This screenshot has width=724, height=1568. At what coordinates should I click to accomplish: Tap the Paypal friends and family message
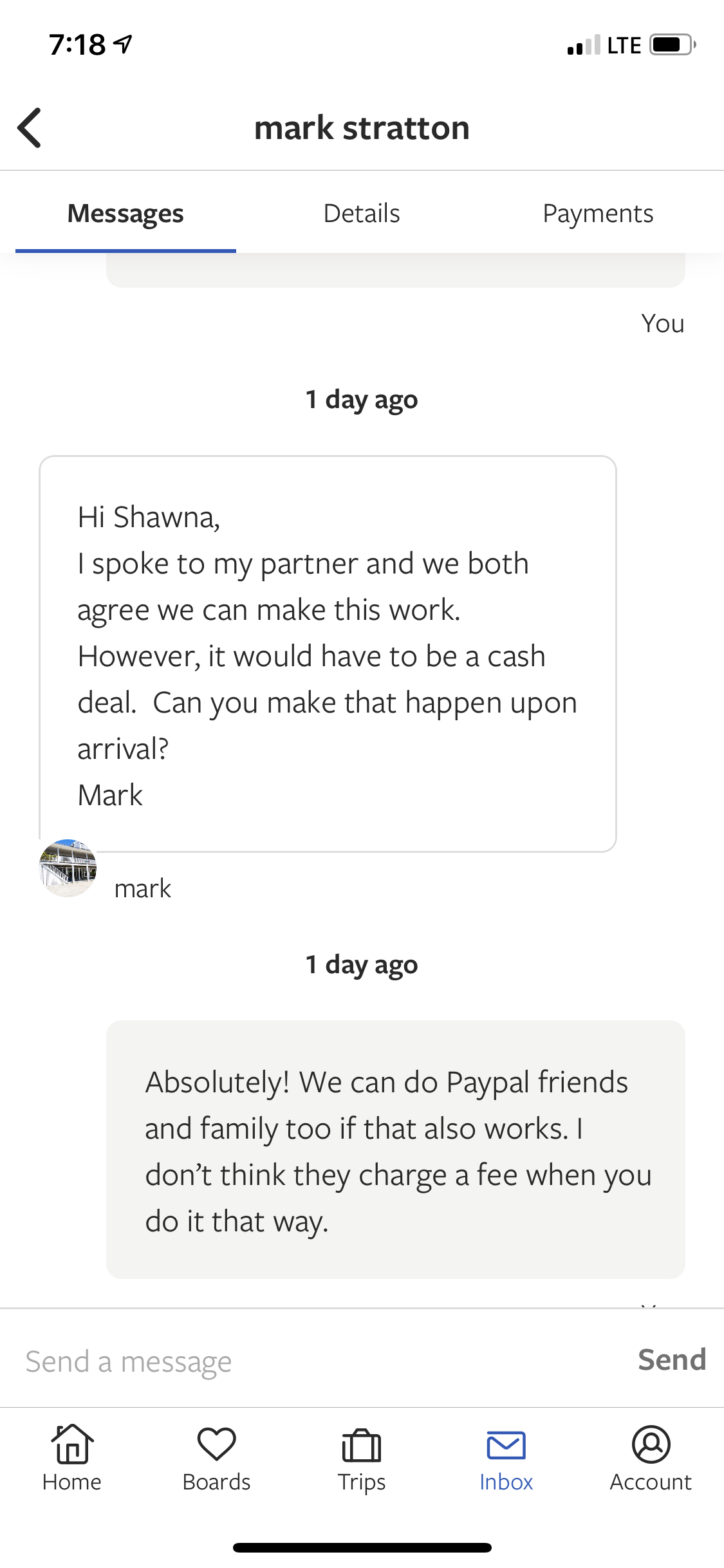tap(395, 1152)
